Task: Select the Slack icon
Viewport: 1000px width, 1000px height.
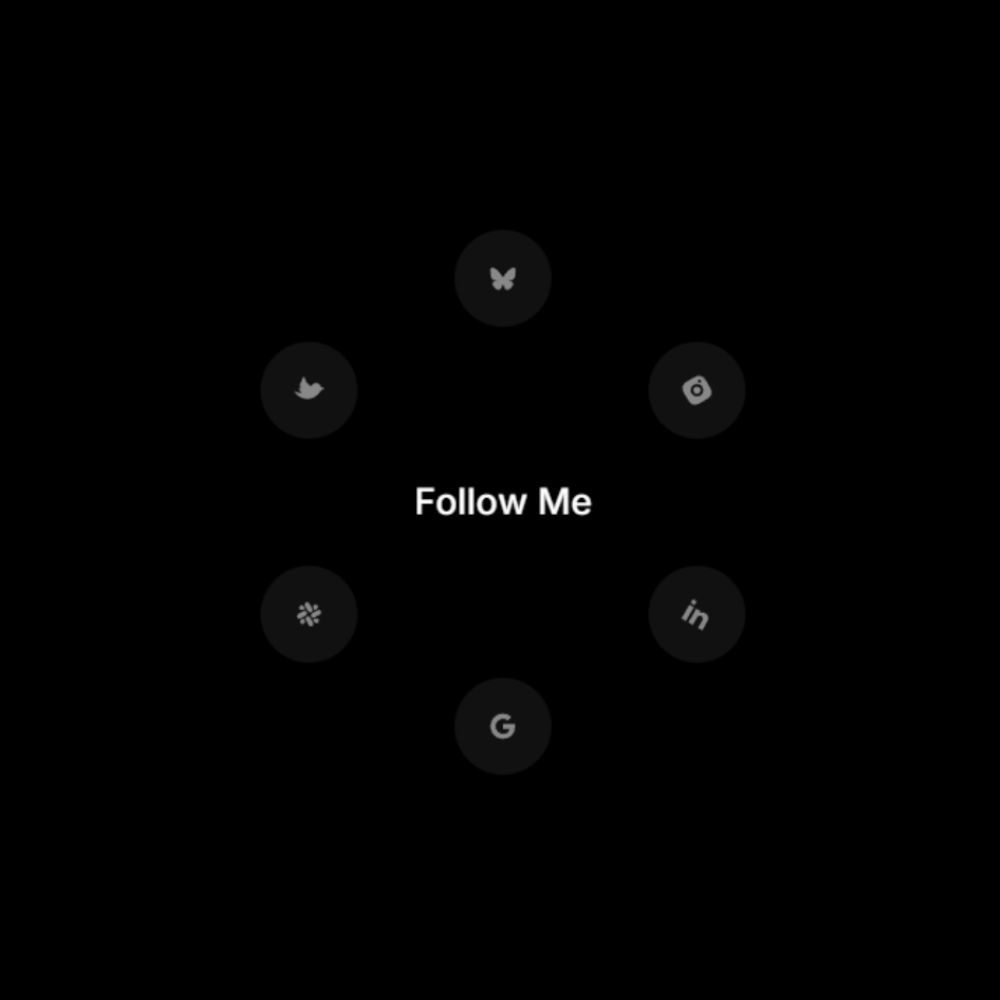Action: point(309,614)
